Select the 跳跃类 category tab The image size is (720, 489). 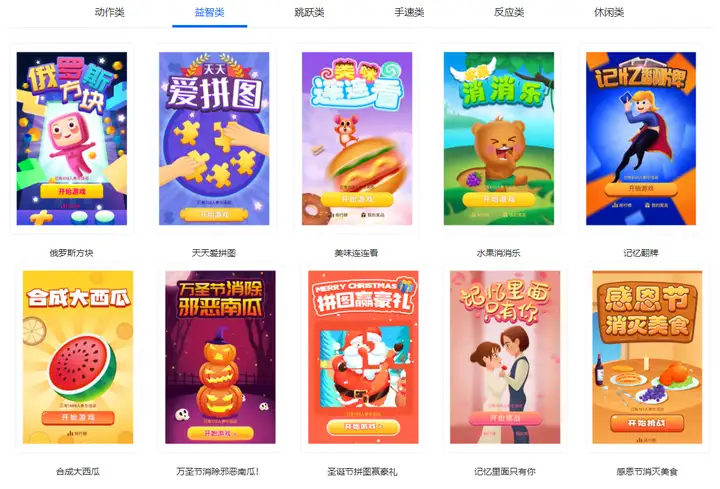pyautogui.click(x=309, y=12)
